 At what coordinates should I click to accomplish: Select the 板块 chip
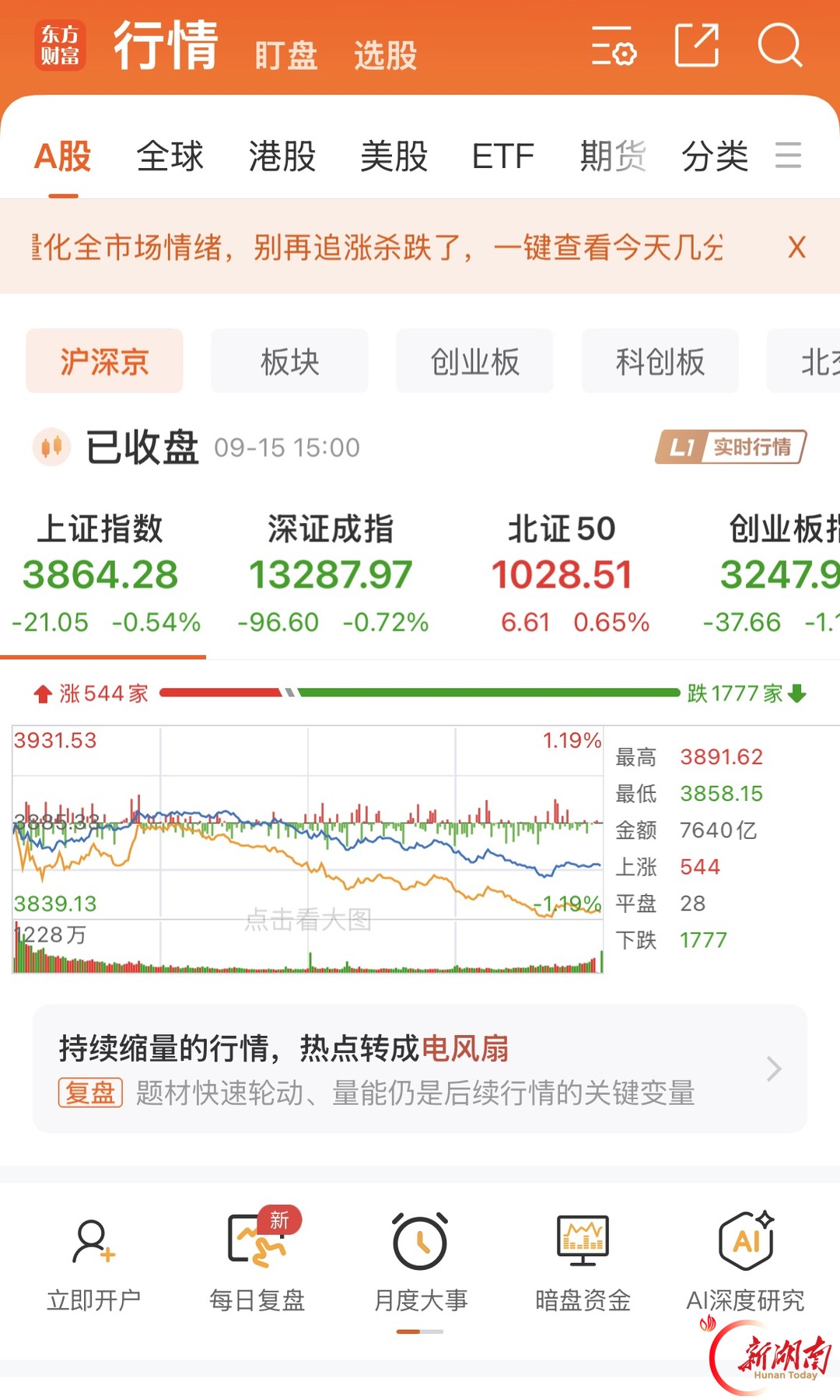coord(289,361)
